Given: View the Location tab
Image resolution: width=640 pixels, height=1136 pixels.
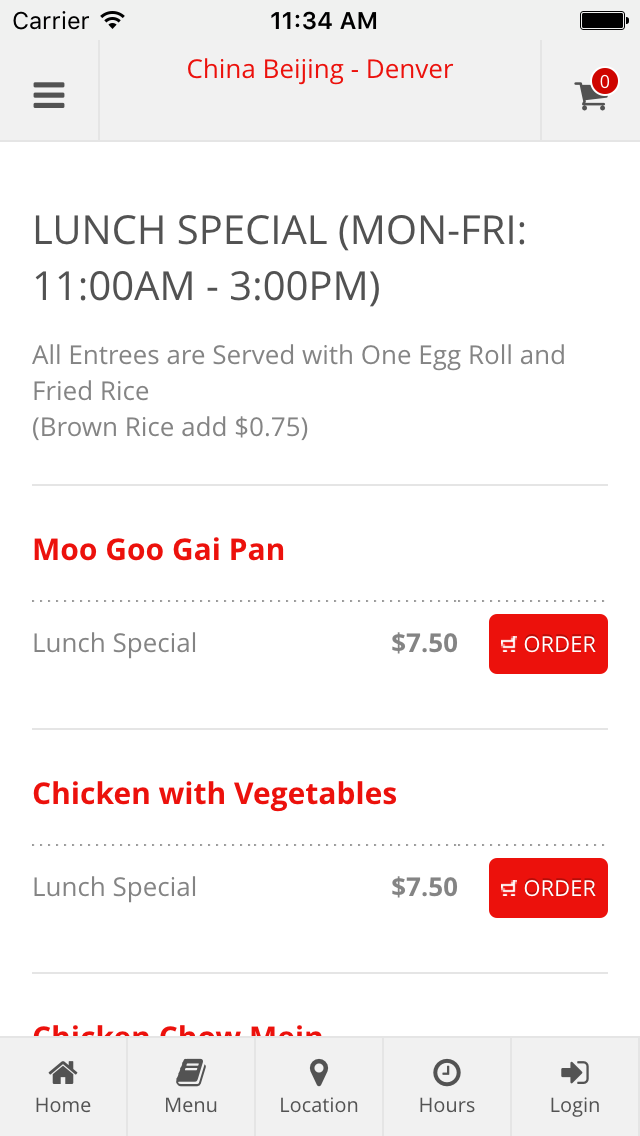Looking at the screenshot, I should point(319,1087).
